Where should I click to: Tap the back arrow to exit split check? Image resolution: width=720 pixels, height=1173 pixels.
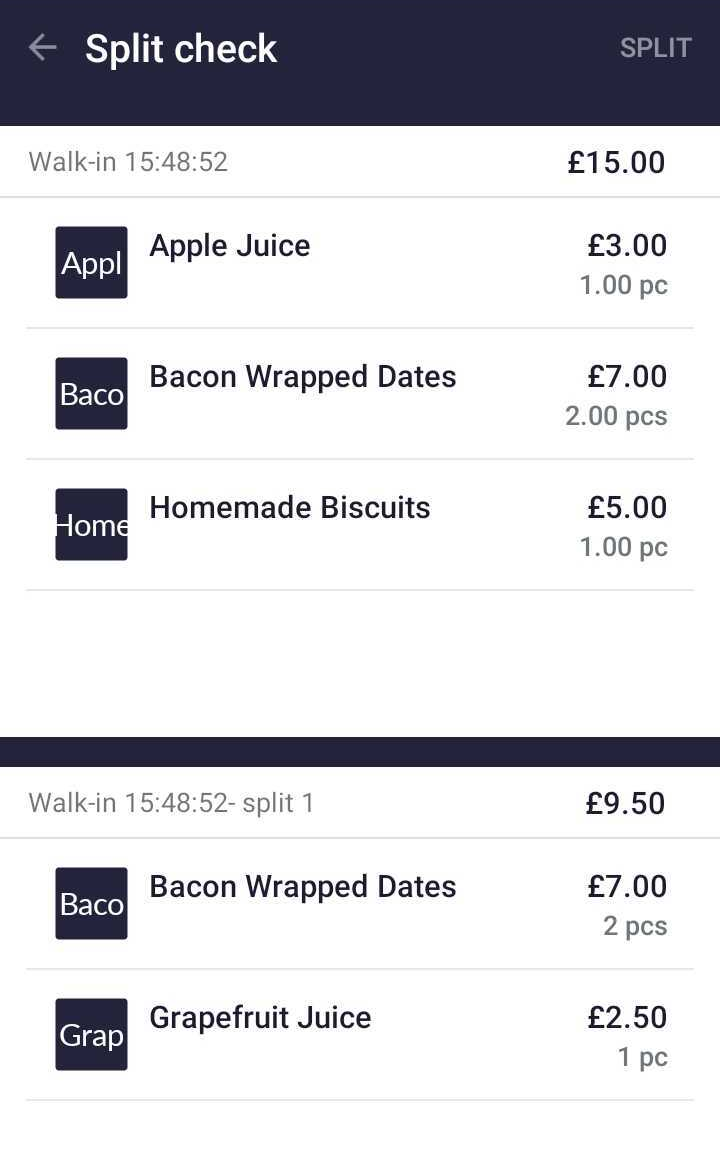(x=42, y=47)
